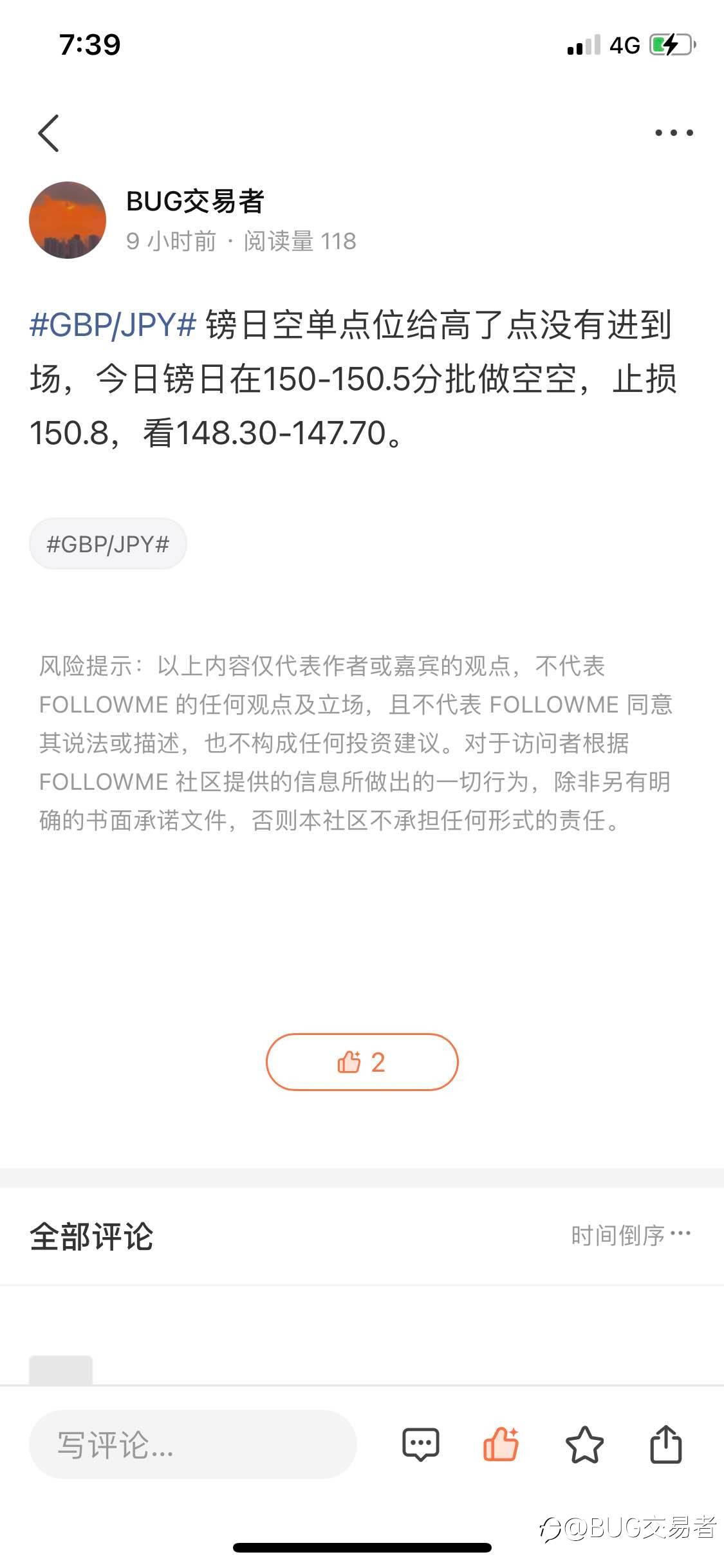Open the #GBP/JPY# hashtag link in the post
The height and width of the screenshot is (1568, 724).
(113, 324)
